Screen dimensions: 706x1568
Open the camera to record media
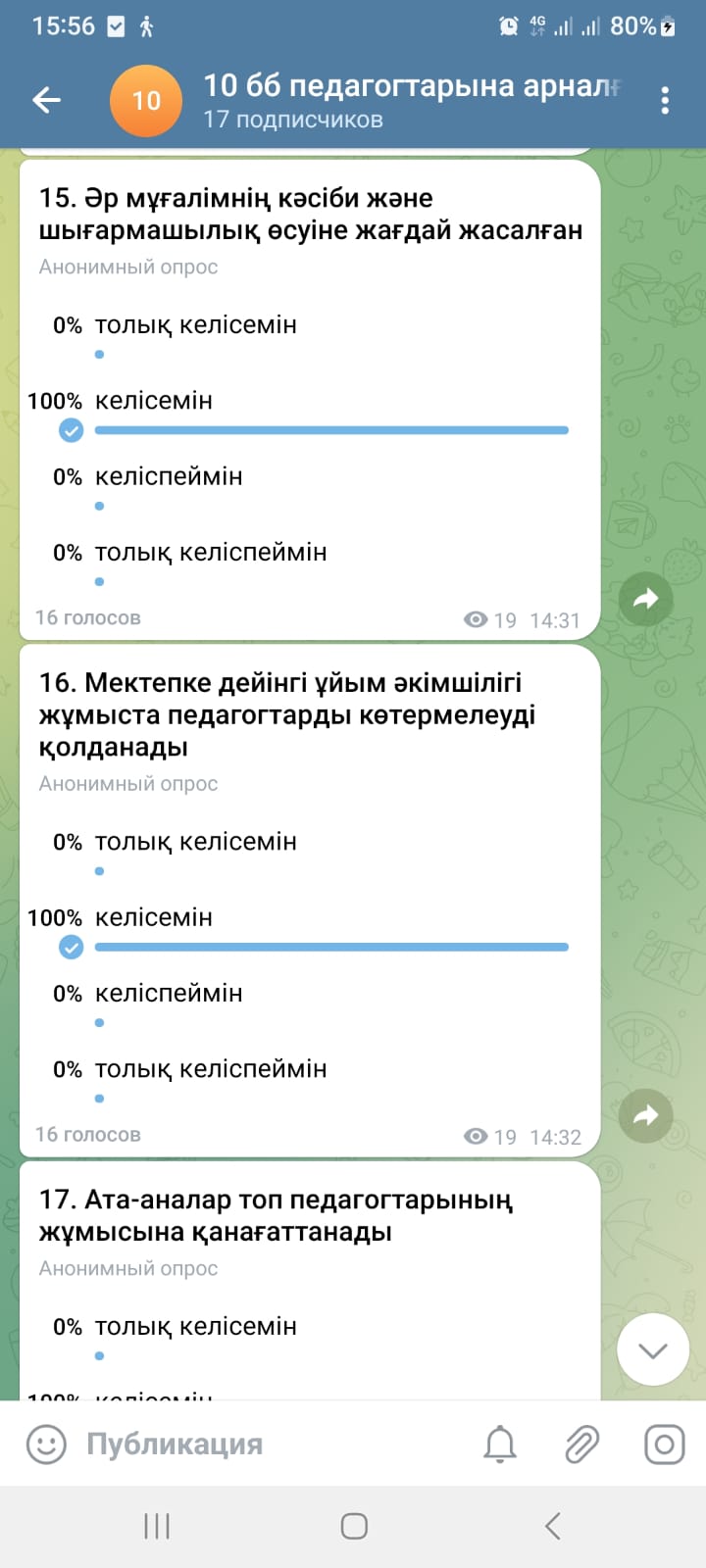coord(664,1444)
